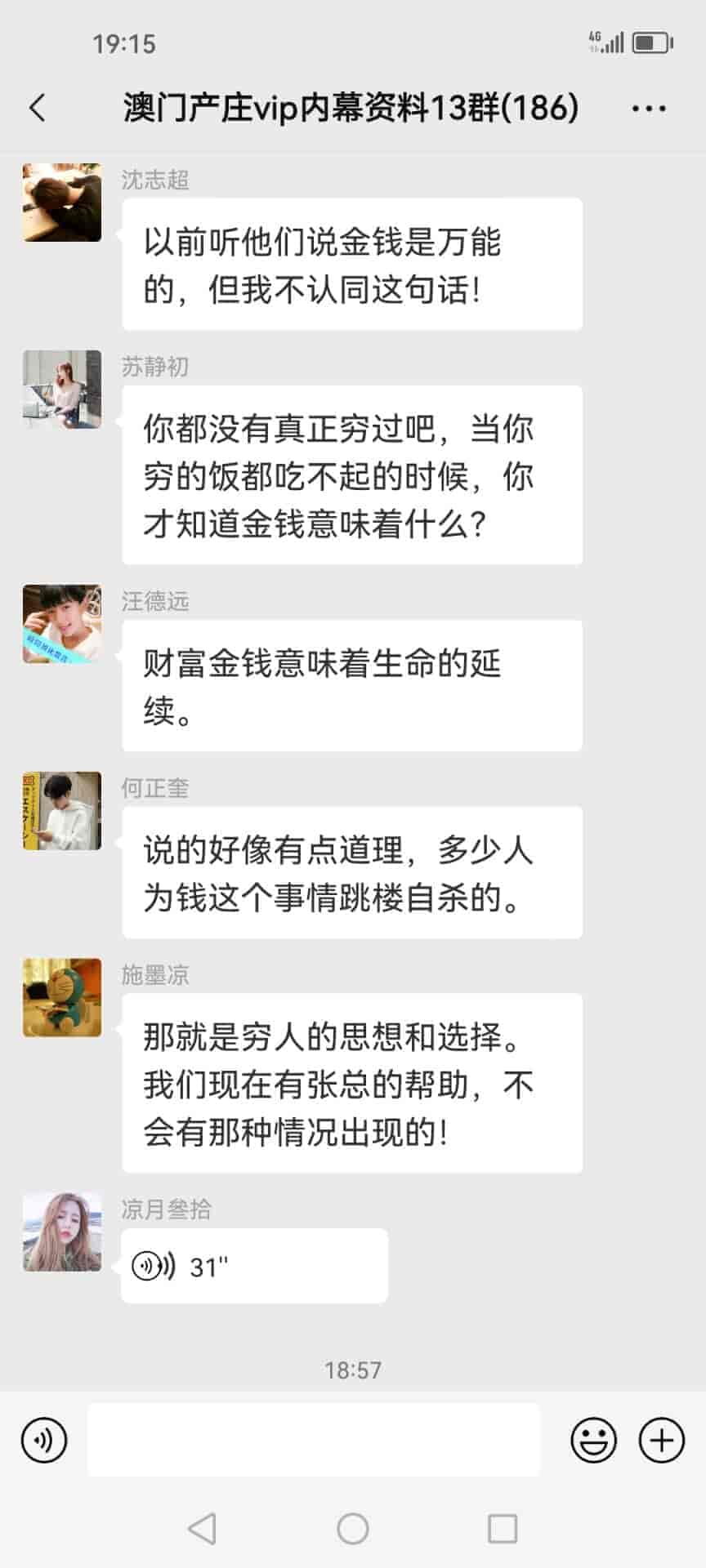View 沈志超's profile avatar
706x1568 pixels.
[x=62, y=203]
